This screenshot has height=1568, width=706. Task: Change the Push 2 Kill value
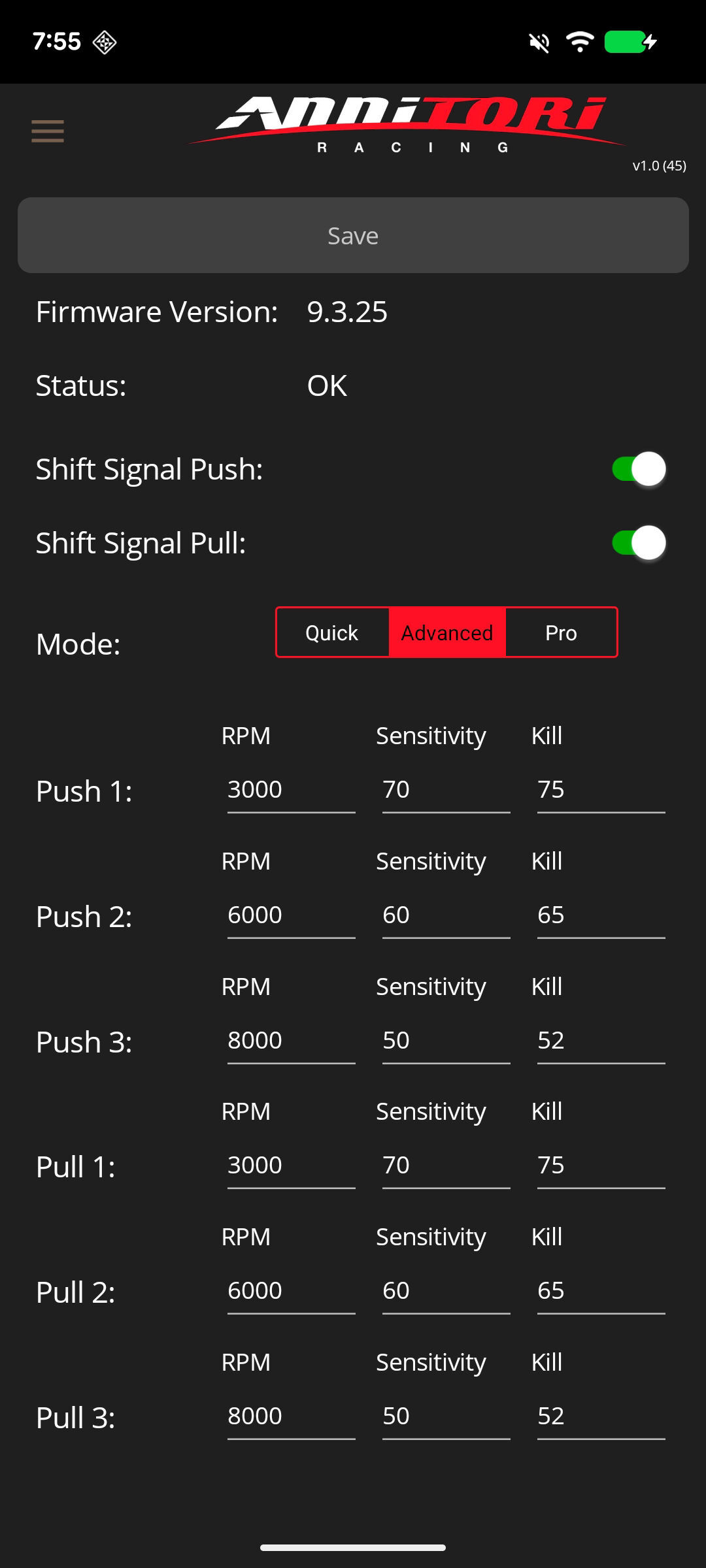point(600,915)
